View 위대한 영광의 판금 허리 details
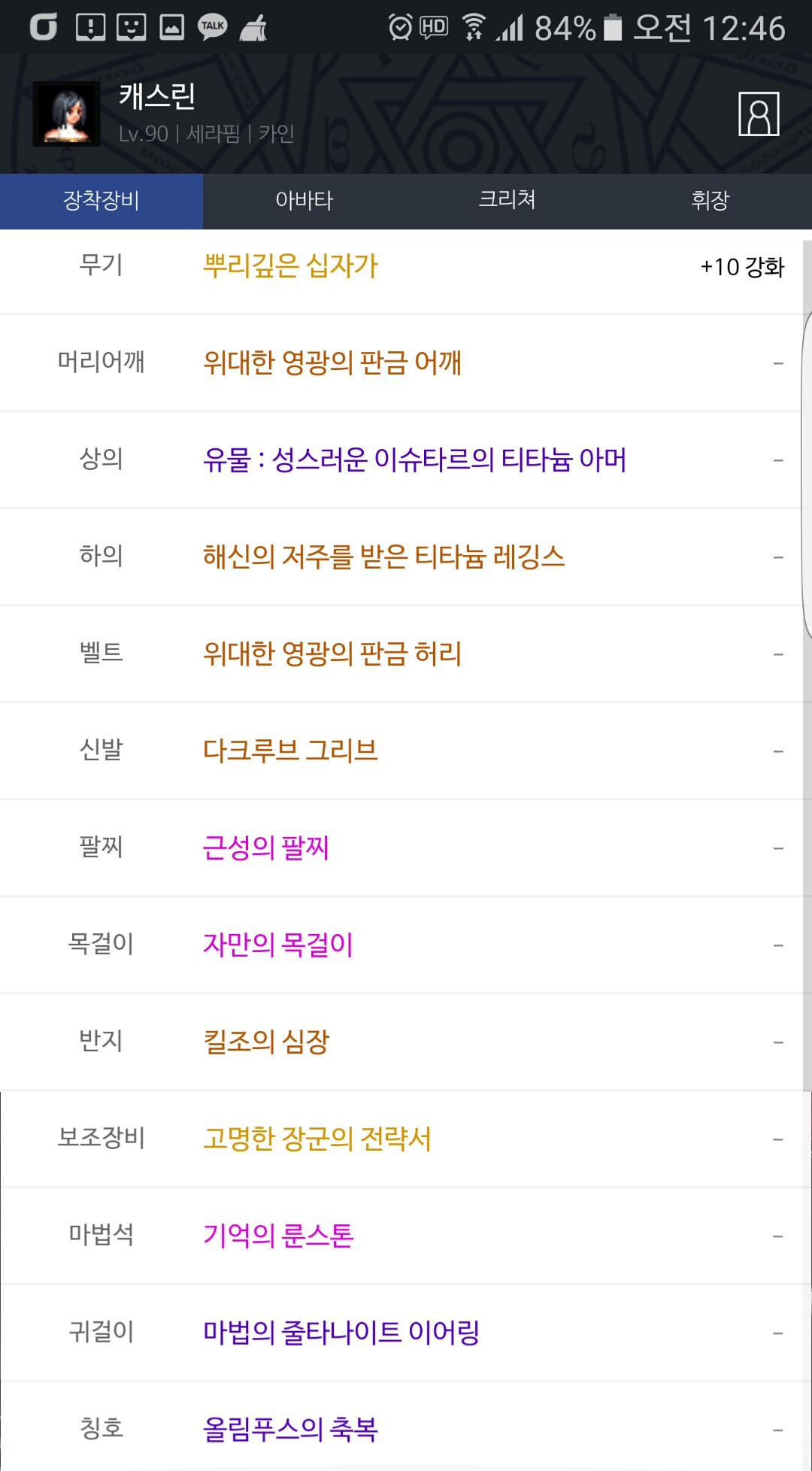The width and height of the screenshot is (812, 1471). (332, 654)
